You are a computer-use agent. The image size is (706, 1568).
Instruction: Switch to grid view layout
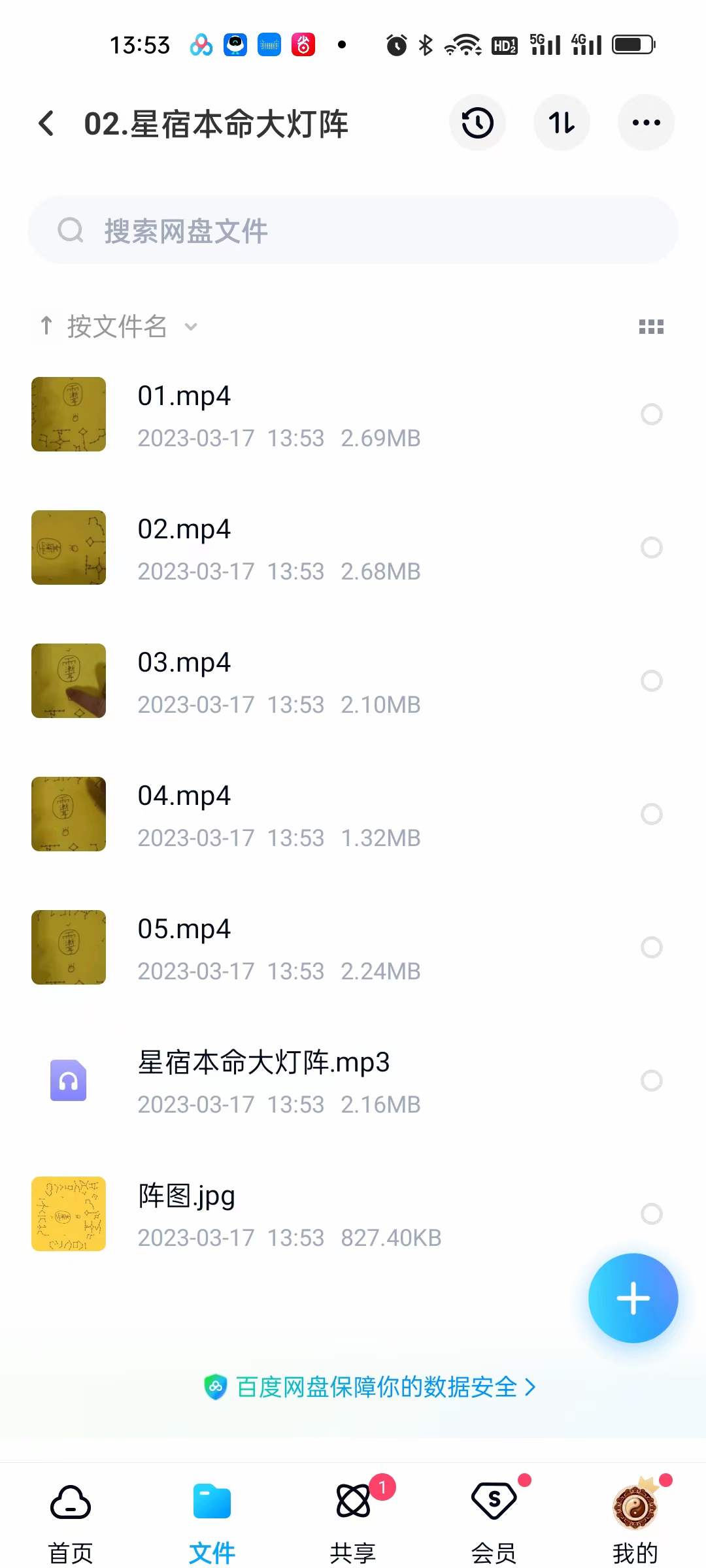(x=651, y=327)
